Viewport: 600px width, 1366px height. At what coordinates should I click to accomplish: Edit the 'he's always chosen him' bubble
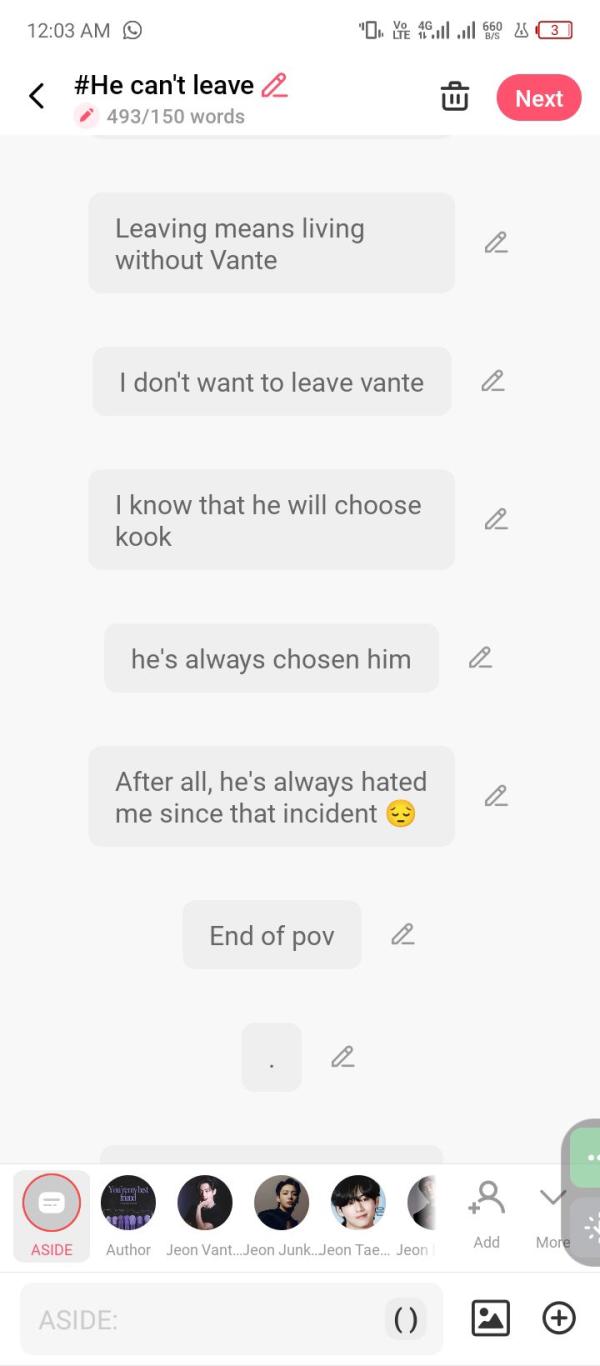[480, 658]
